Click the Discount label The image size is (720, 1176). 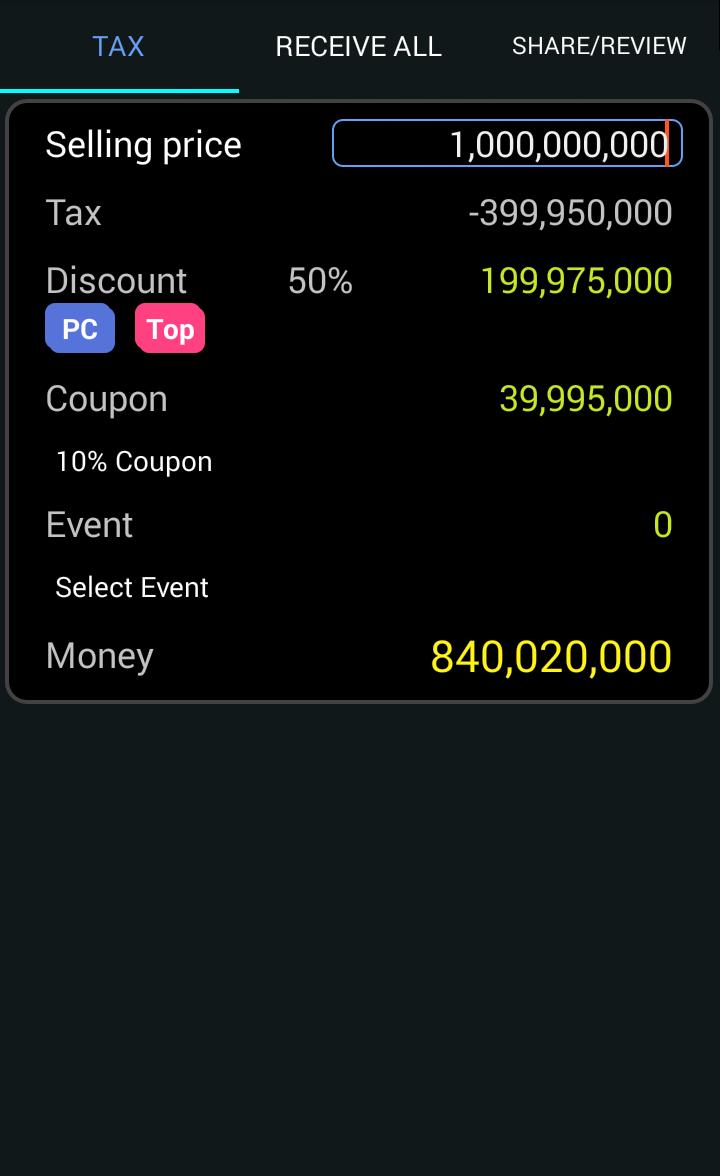[116, 281]
